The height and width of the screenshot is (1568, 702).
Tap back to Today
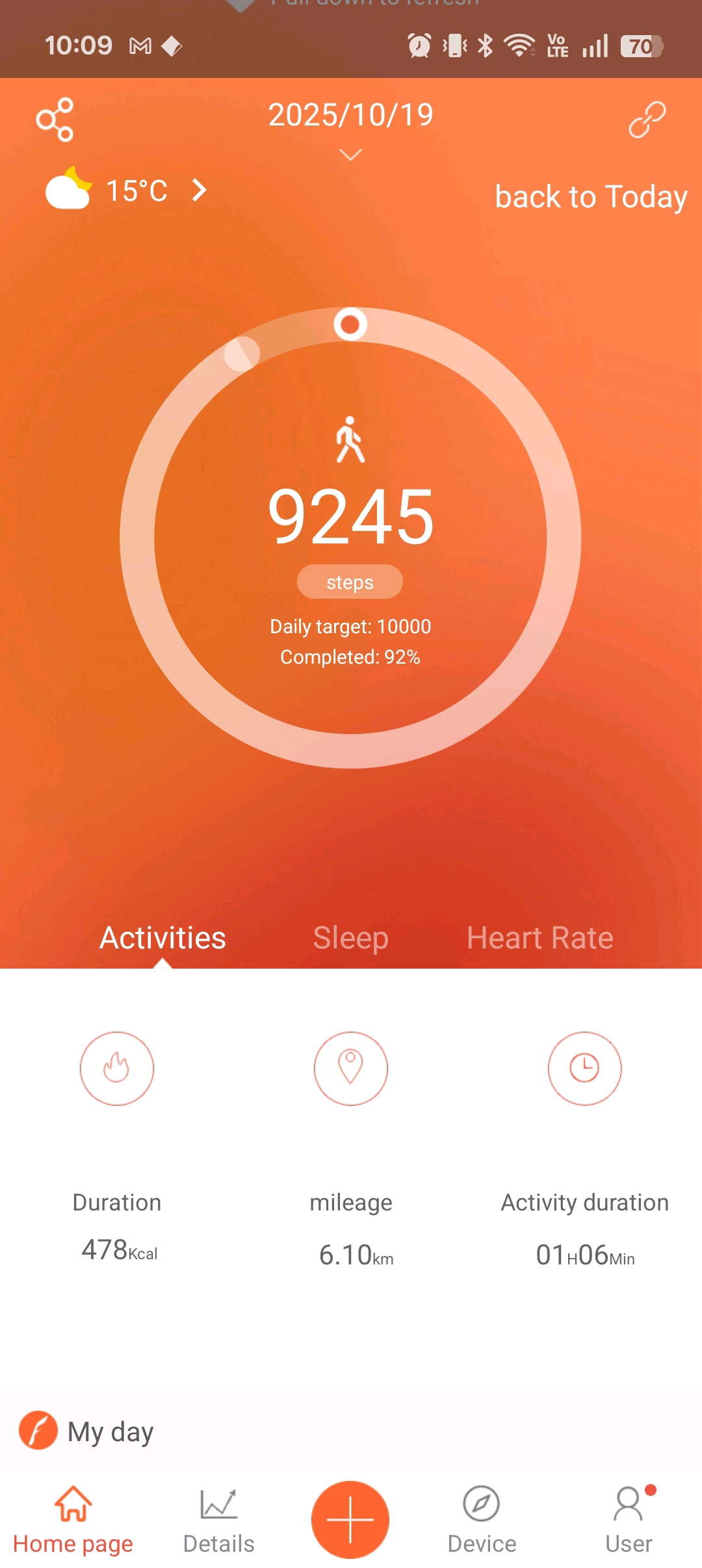click(x=590, y=196)
